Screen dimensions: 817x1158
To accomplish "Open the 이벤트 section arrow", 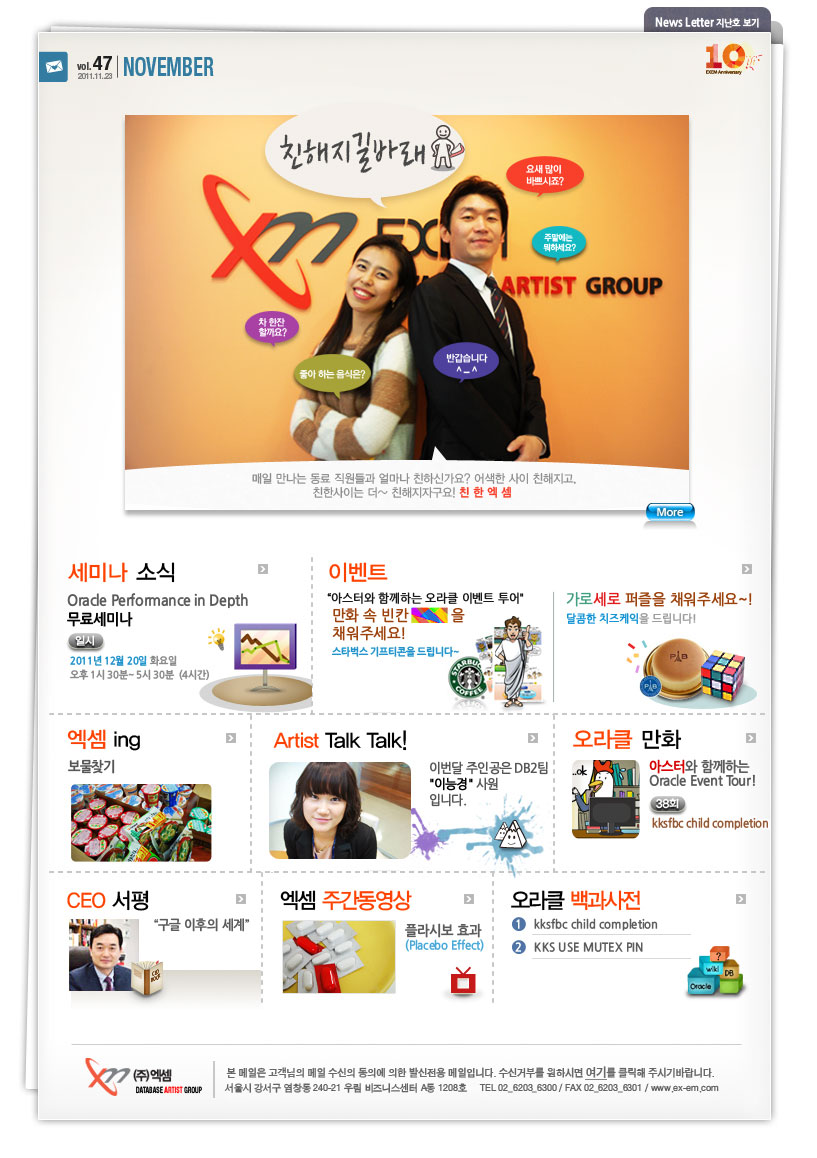I will [746, 569].
